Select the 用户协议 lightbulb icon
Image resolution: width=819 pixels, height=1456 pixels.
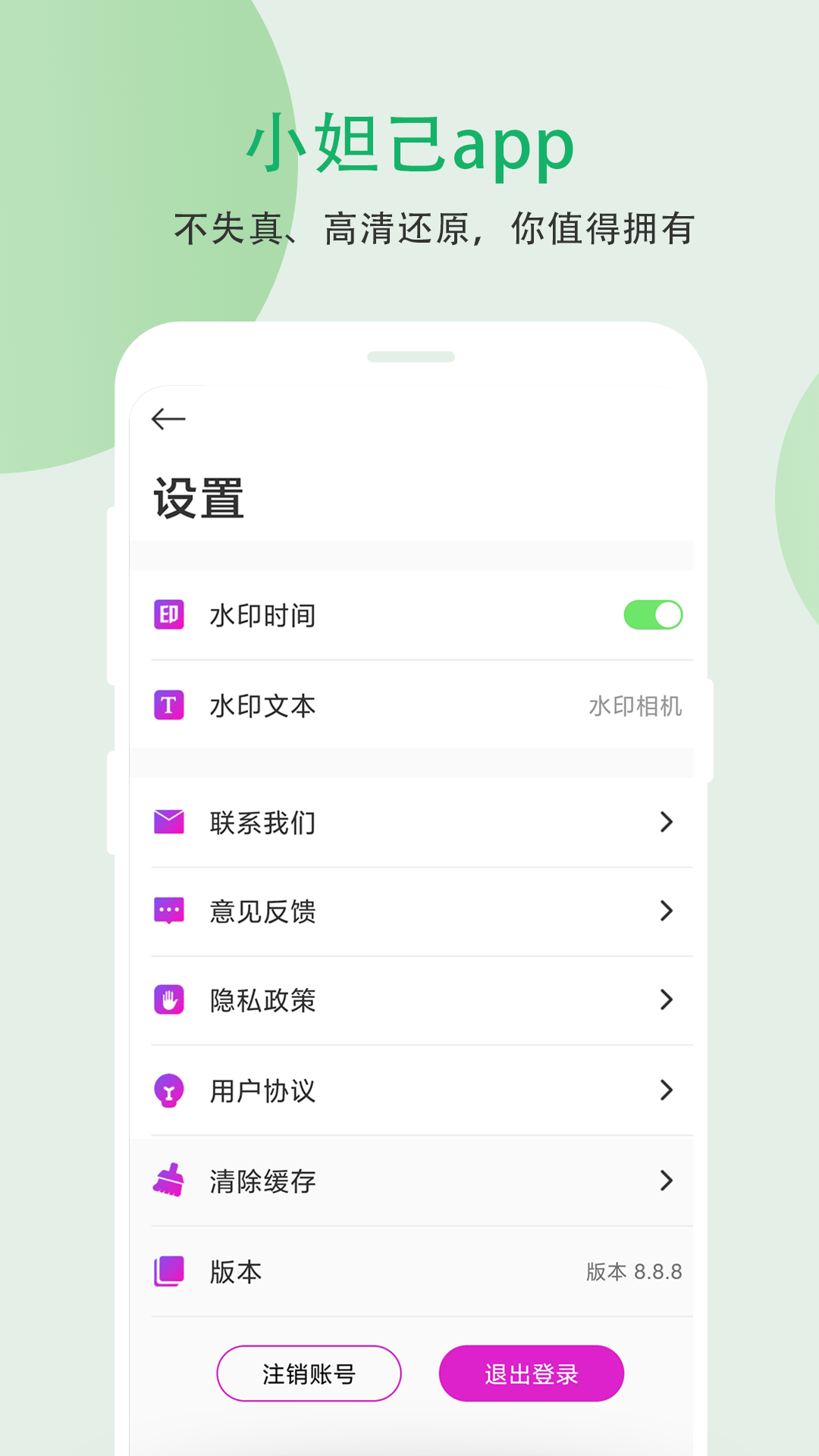coord(168,1091)
